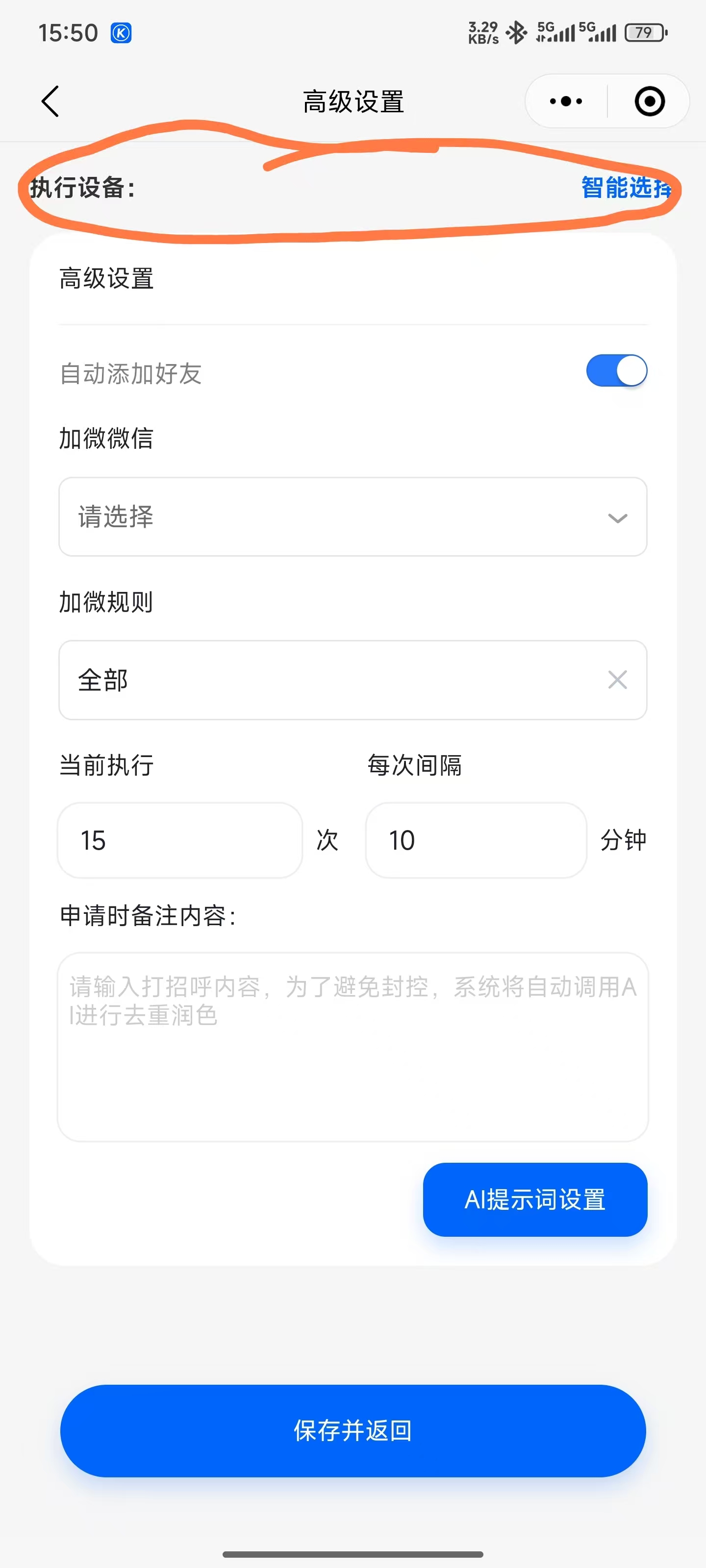
Task: Tap the Bluetooth icon in status bar
Action: [x=517, y=33]
